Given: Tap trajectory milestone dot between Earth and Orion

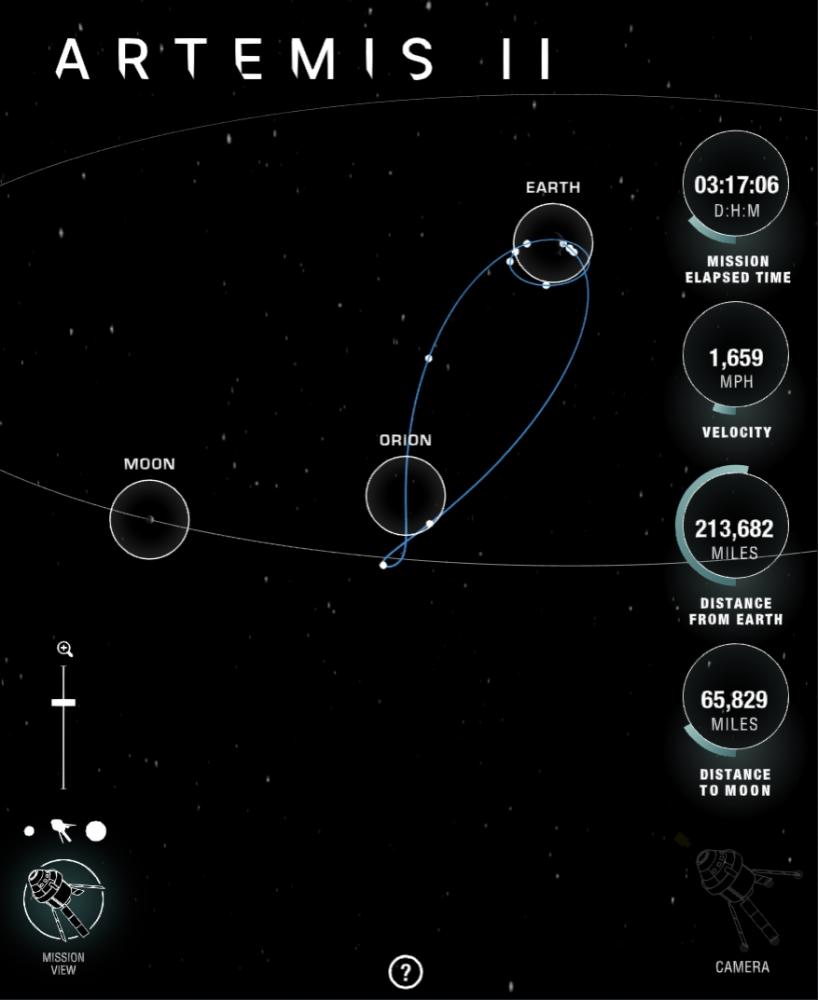Looking at the screenshot, I should 429,357.
